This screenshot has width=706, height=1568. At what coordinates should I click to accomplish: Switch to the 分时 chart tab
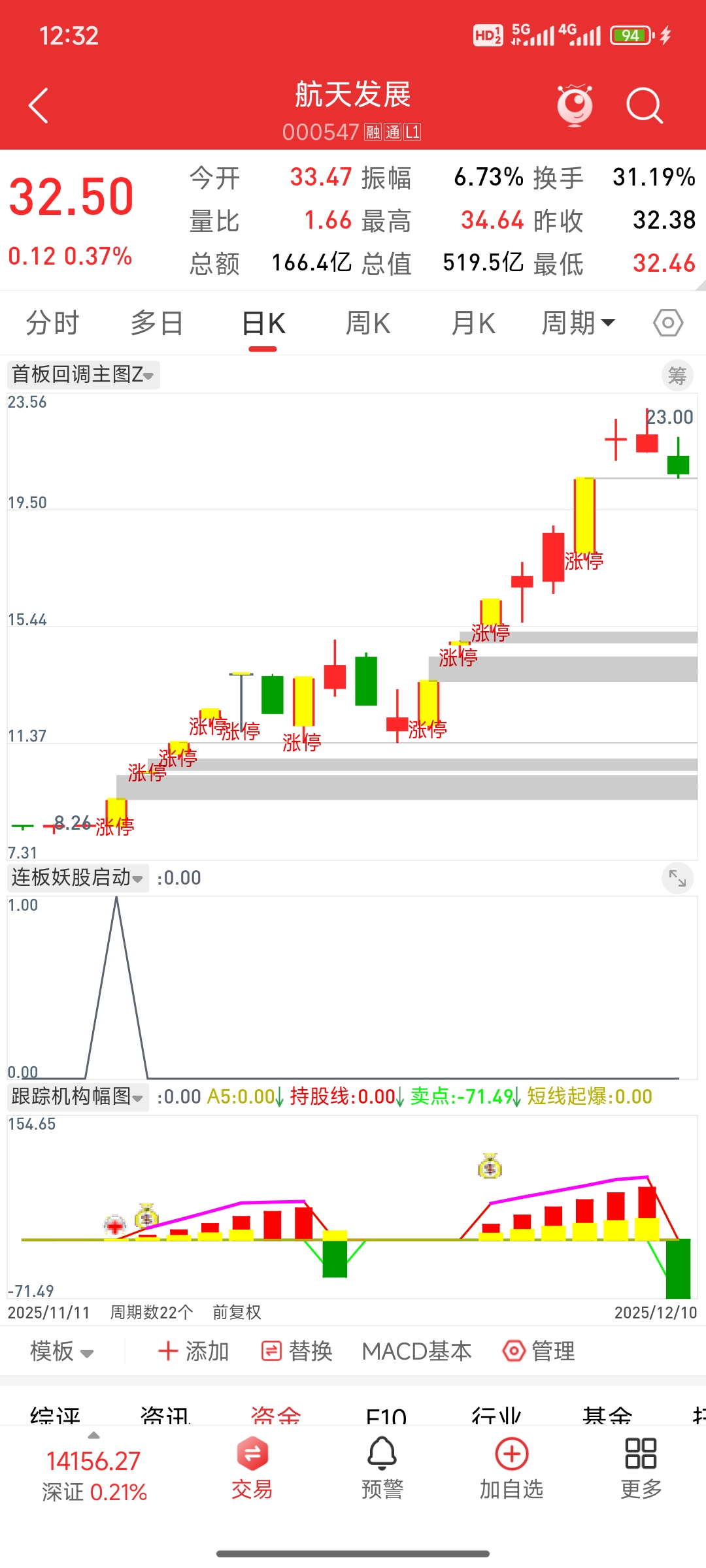[52, 323]
